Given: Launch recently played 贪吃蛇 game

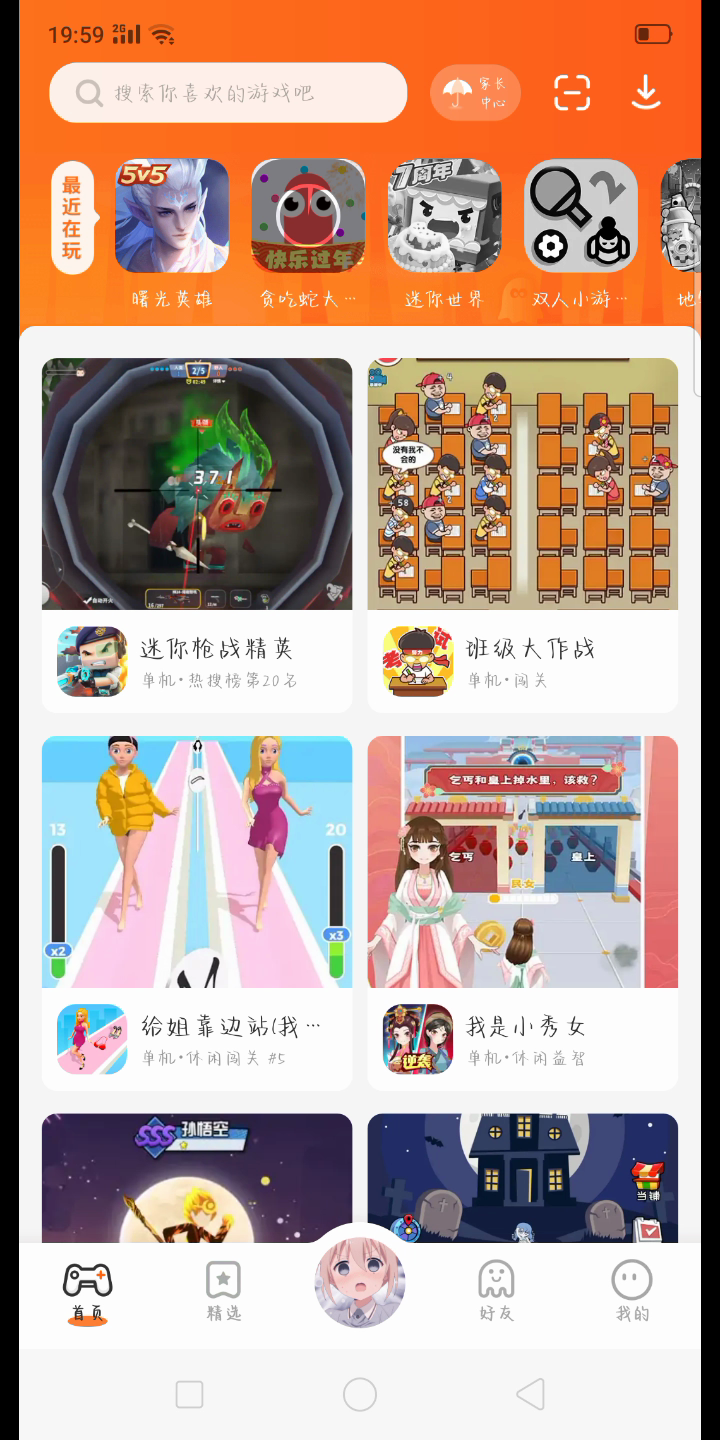Looking at the screenshot, I should click(308, 217).
